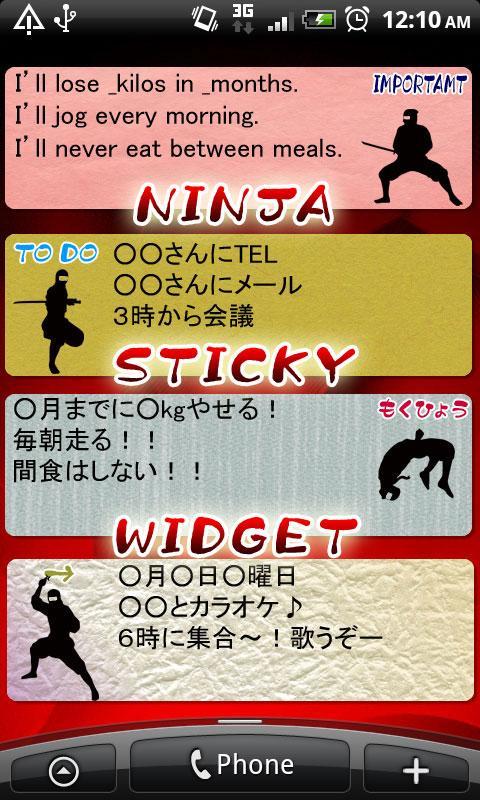Tap the plus button to add items
This screenshot has height=800, width=480.
(x=416, y=770)
